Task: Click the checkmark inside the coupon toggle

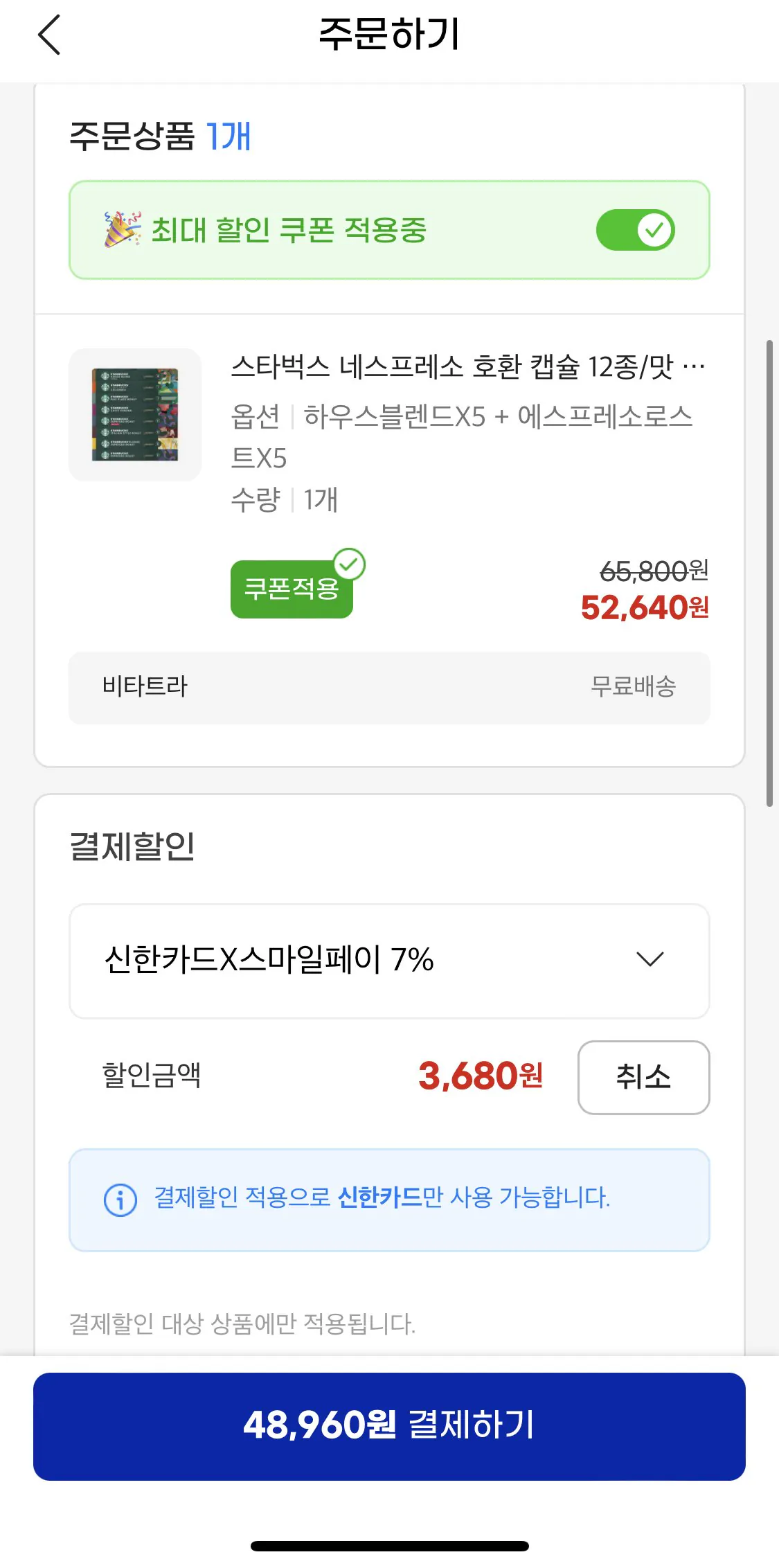Action: [654, 229]
